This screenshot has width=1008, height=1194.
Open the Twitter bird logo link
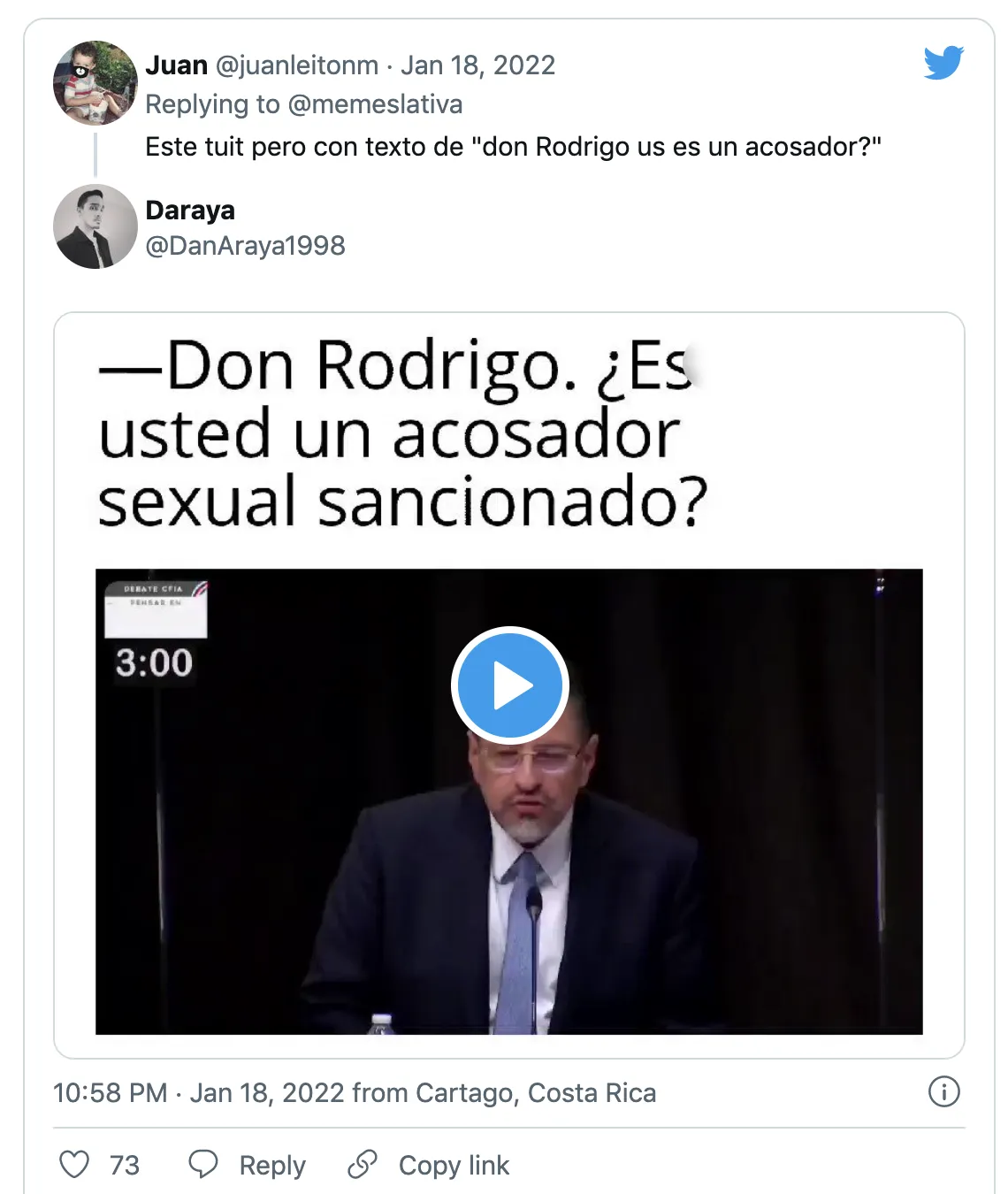click(943, 63)
